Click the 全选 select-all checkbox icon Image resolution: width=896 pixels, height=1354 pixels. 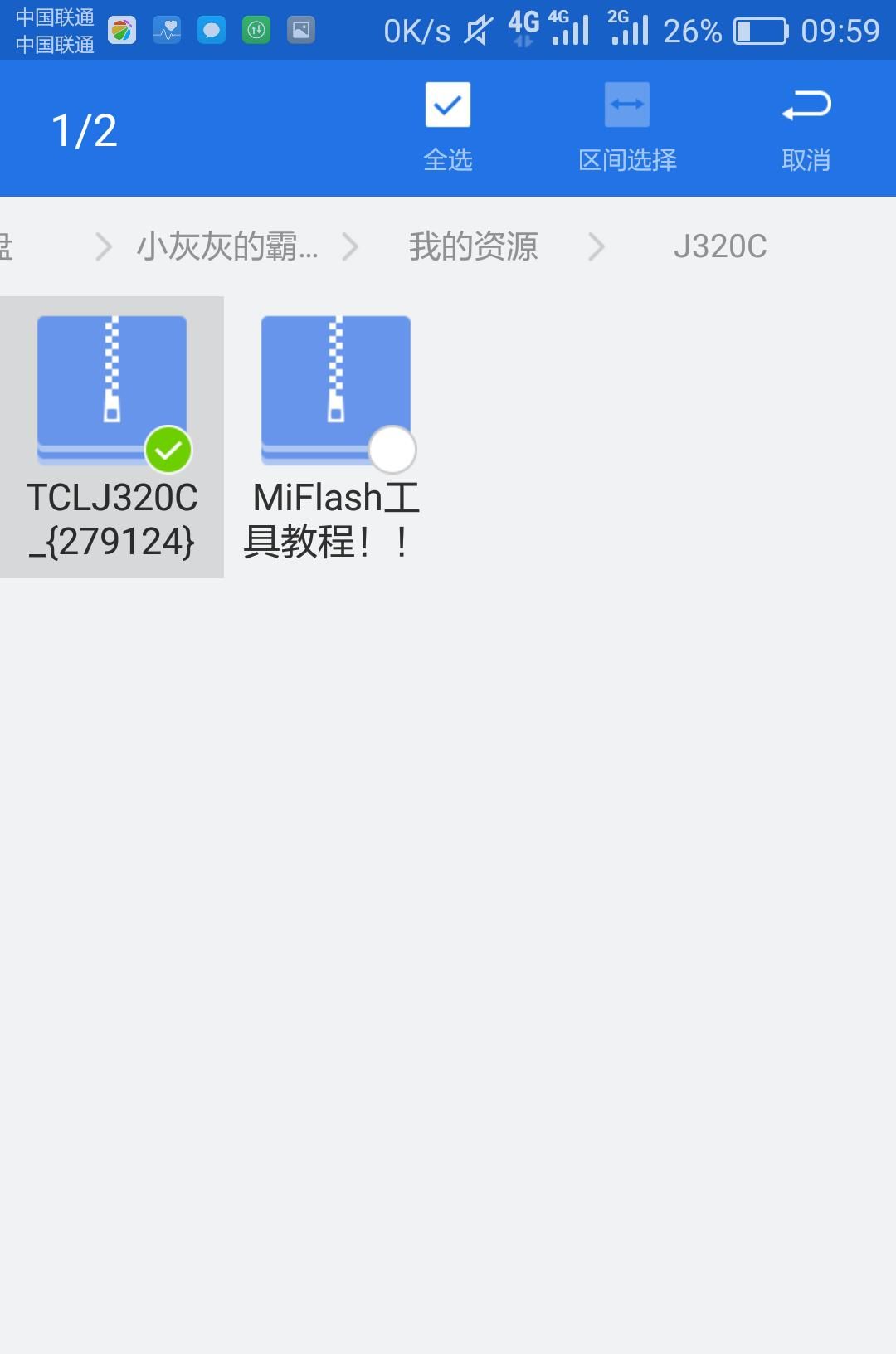coord(448,104)
